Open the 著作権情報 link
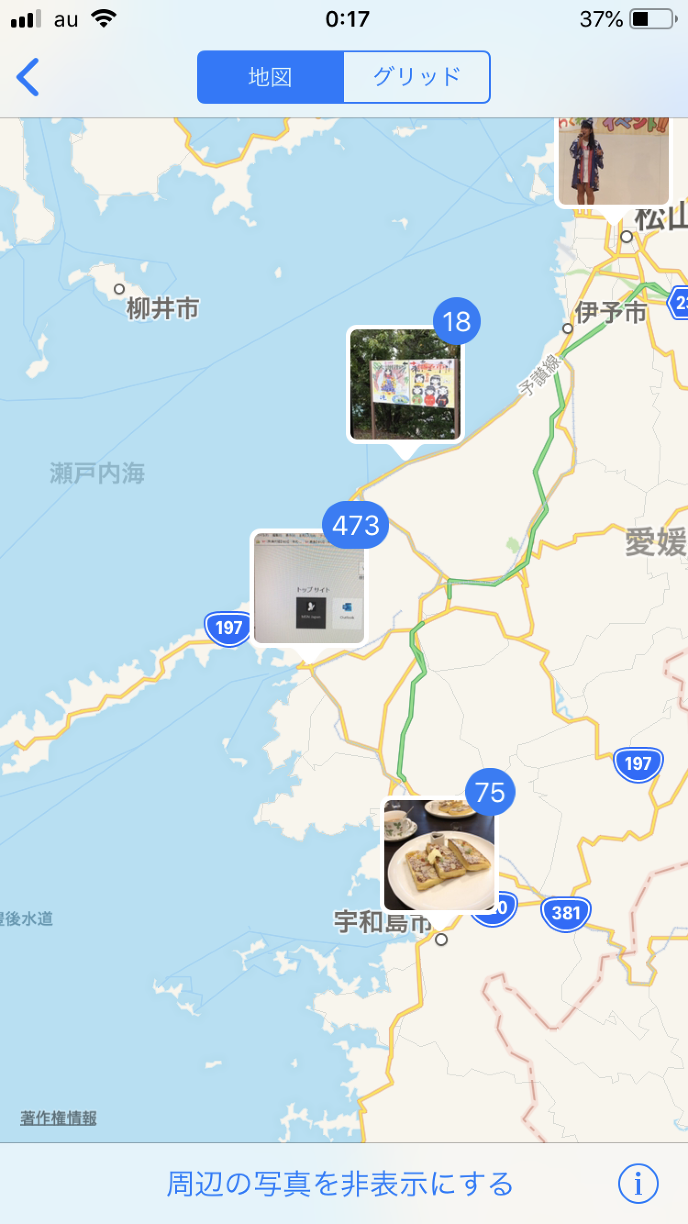The width and height of the screenshot is (688, 1224). (x=59, y=1118)
